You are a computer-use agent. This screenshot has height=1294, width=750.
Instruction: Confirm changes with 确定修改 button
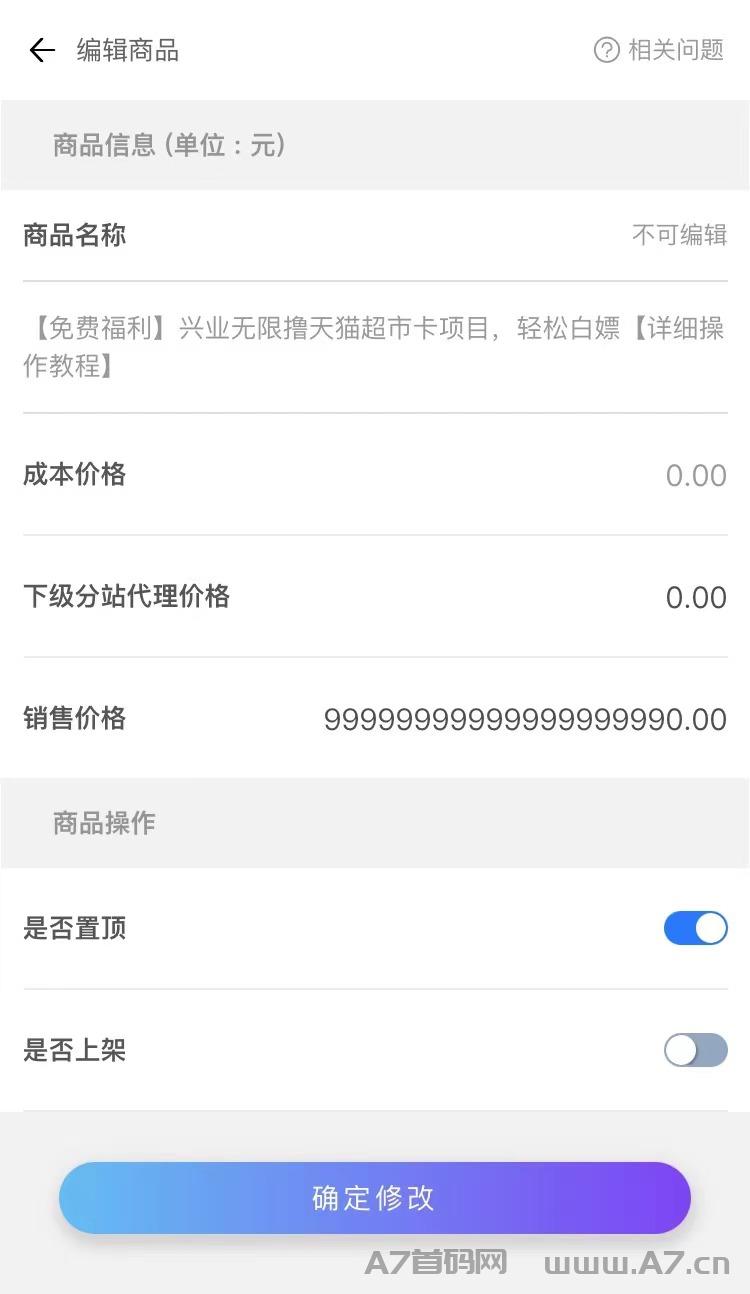click(375, 1198)
